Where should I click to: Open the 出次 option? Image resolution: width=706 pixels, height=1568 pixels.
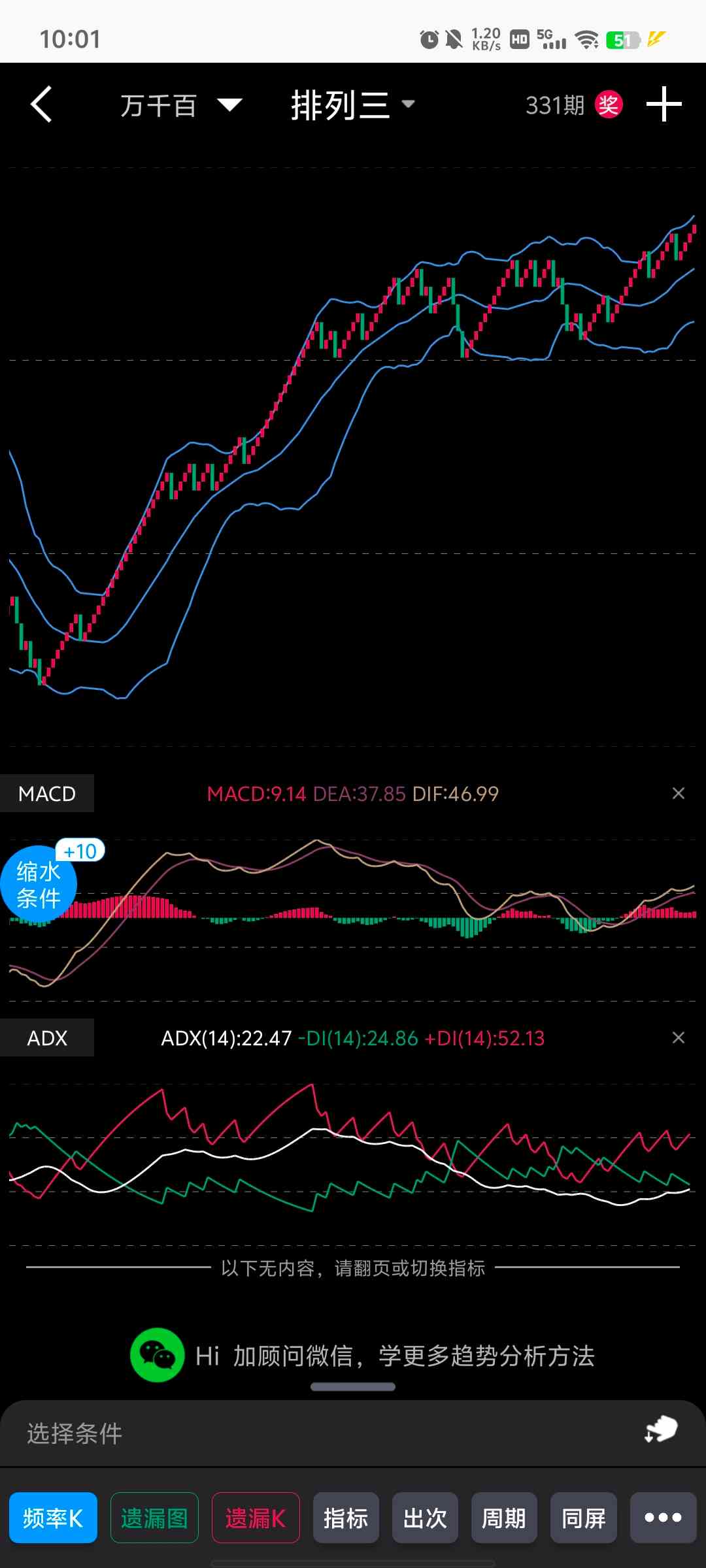[425, 1518]
